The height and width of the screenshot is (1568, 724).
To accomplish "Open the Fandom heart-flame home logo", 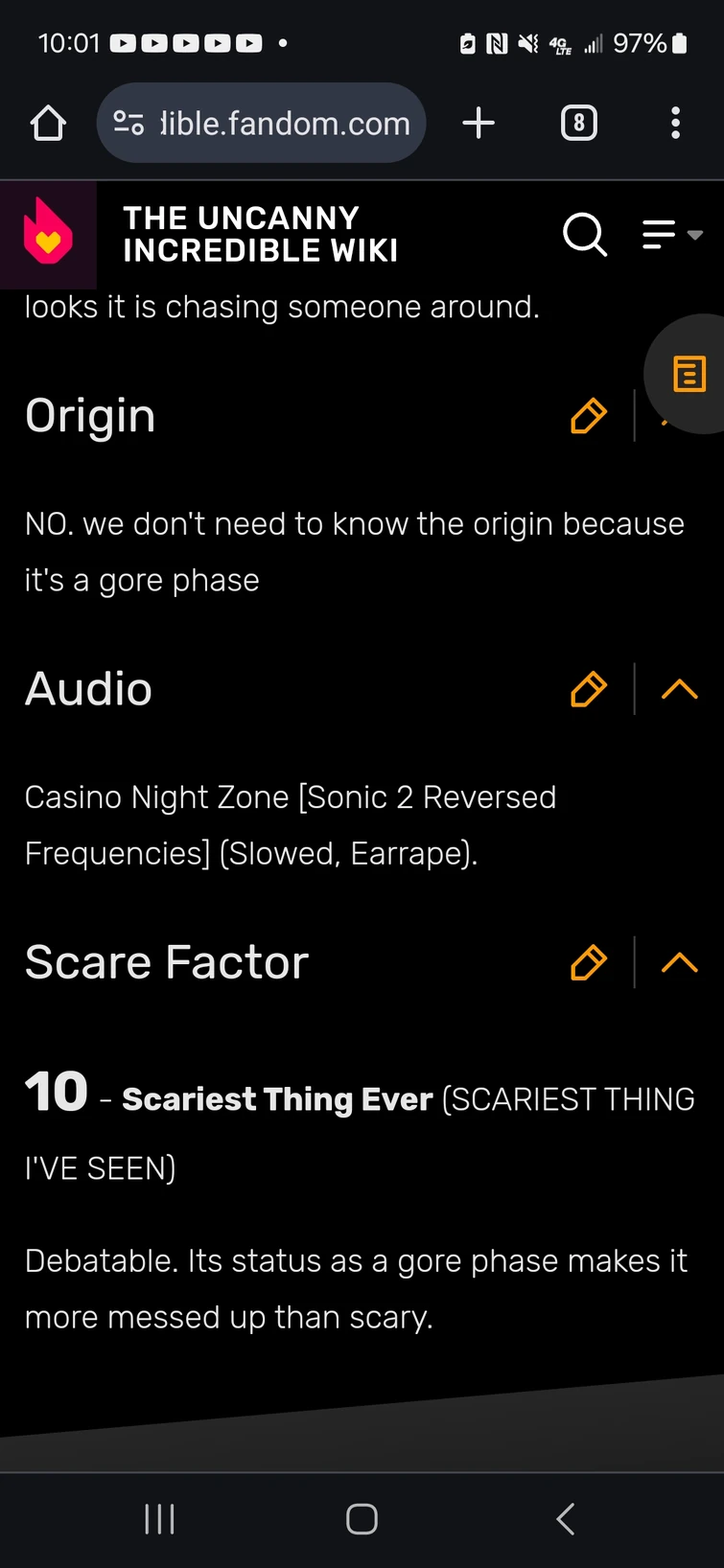I will click(x=48, y=233).
